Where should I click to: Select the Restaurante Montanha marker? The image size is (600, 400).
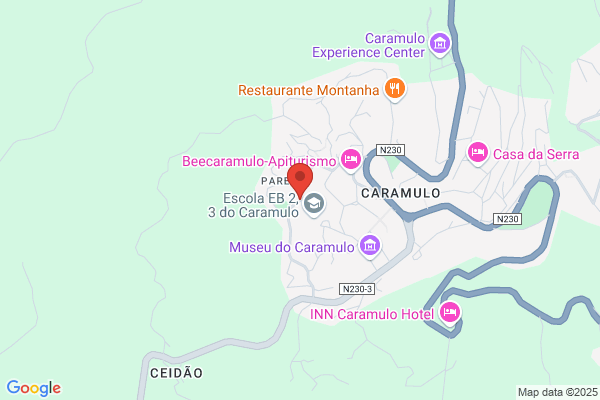(x=395, y=89)
